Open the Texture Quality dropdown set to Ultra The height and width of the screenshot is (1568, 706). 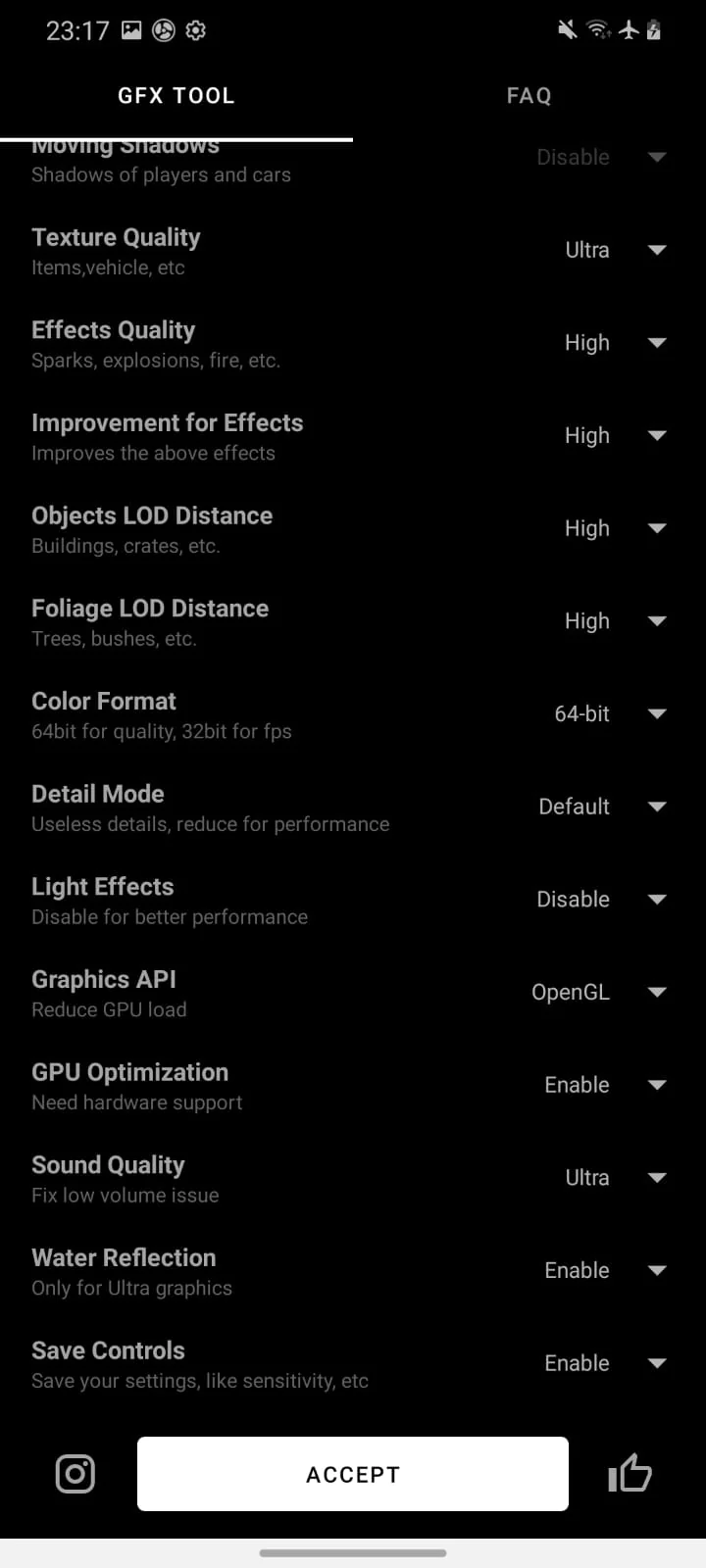(656, 250)
